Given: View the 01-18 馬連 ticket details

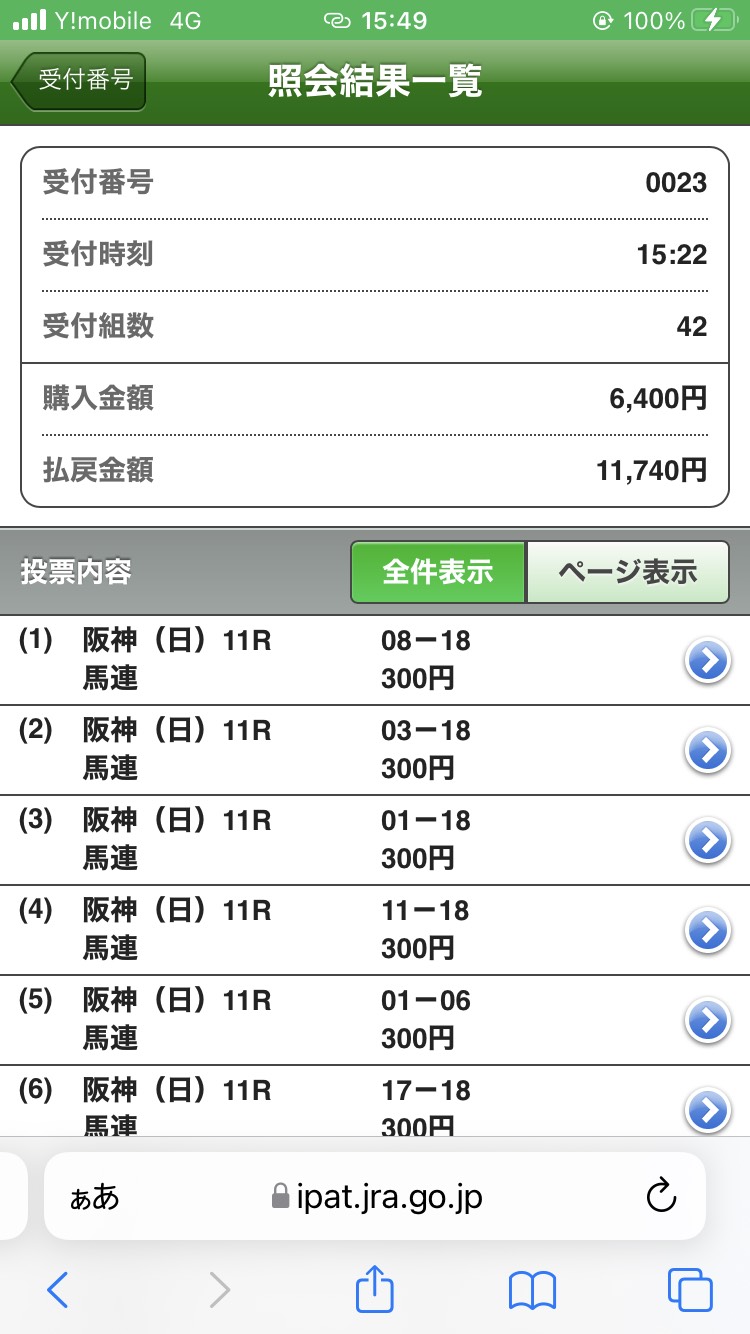Looking at the screenshot, I should (x=708, y=841).
